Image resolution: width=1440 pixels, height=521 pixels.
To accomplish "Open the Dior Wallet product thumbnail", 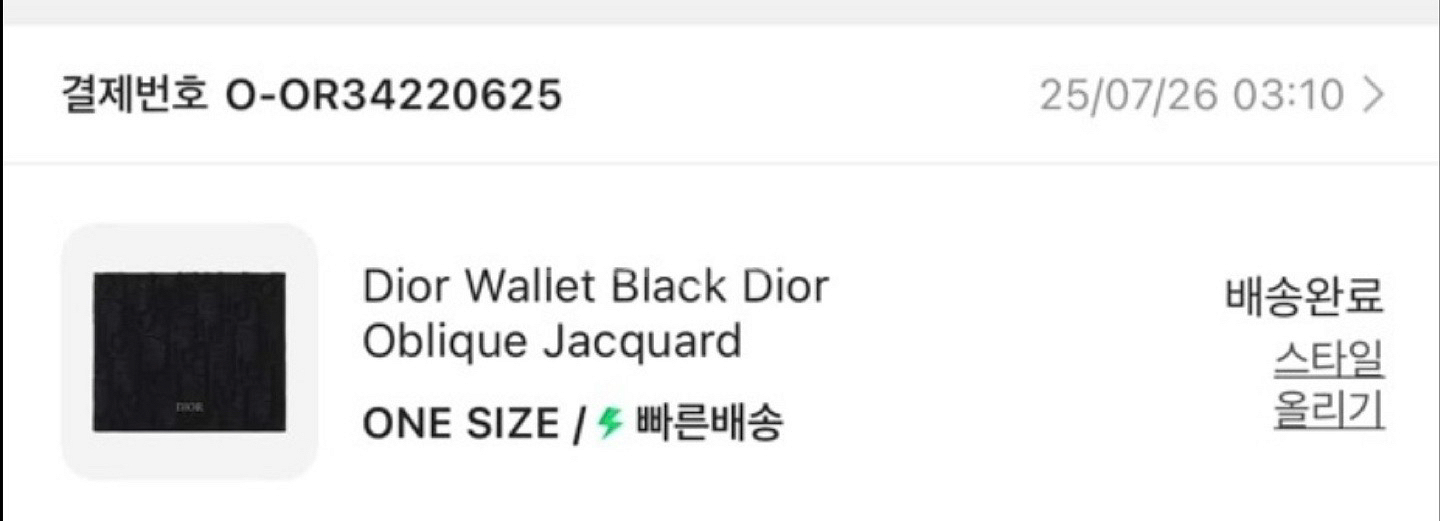I will click(190, 351).
